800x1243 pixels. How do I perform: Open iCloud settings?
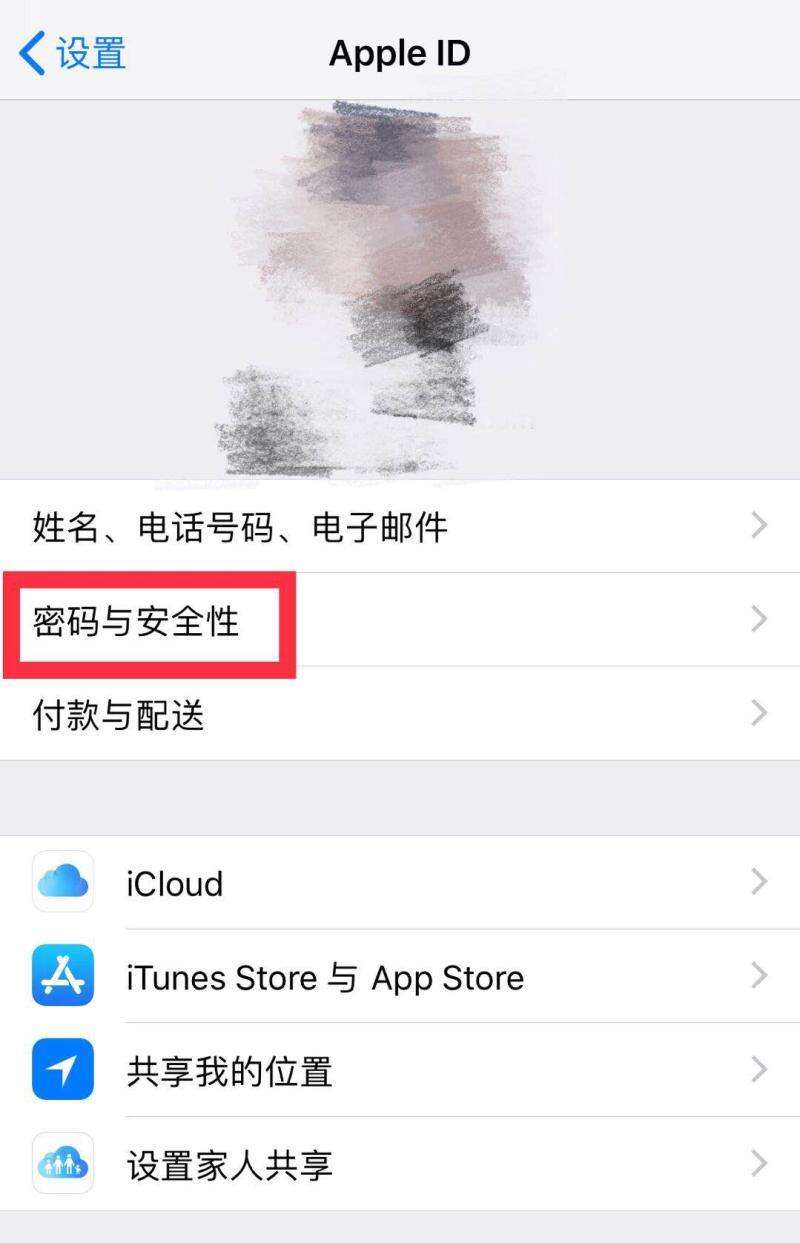pyautogui.click(x=175, y=883)
